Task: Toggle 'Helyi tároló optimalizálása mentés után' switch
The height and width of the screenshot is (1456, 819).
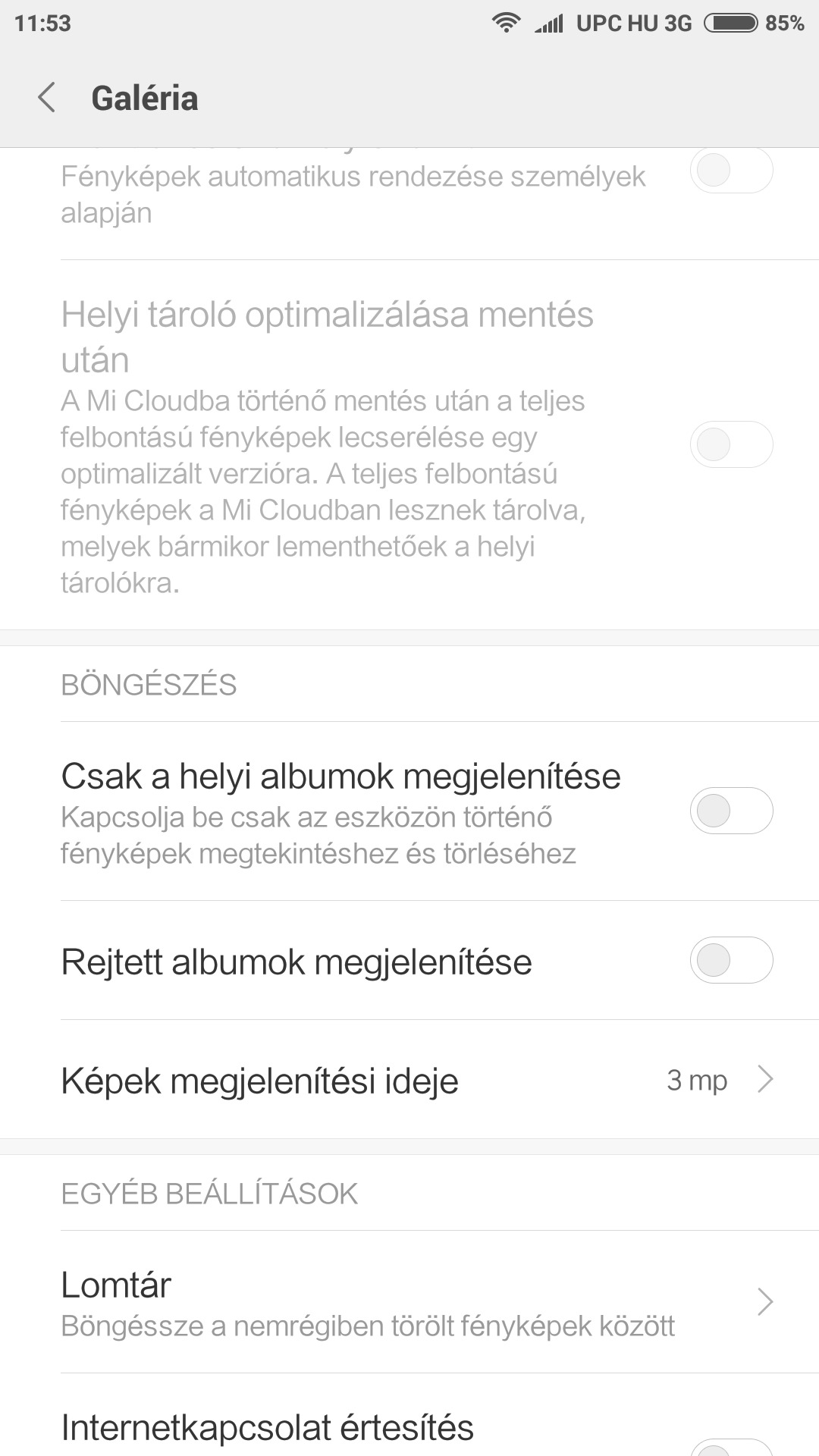Action: click(731, 444)
